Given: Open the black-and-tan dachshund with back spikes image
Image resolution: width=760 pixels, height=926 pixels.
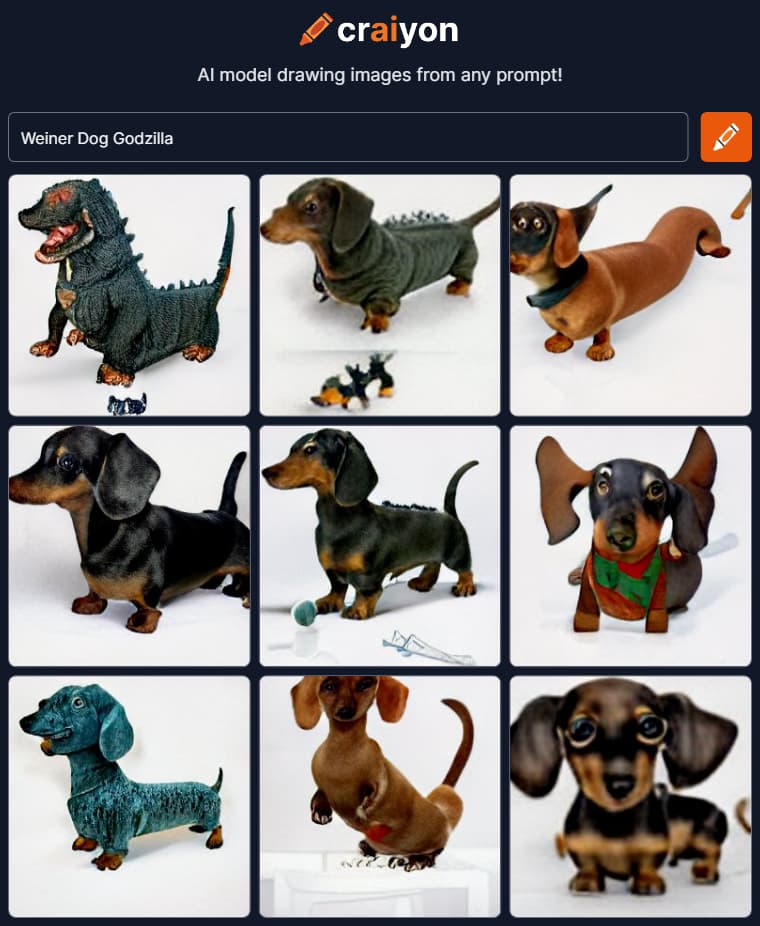Looking at the screenshot, I should 380,546.
